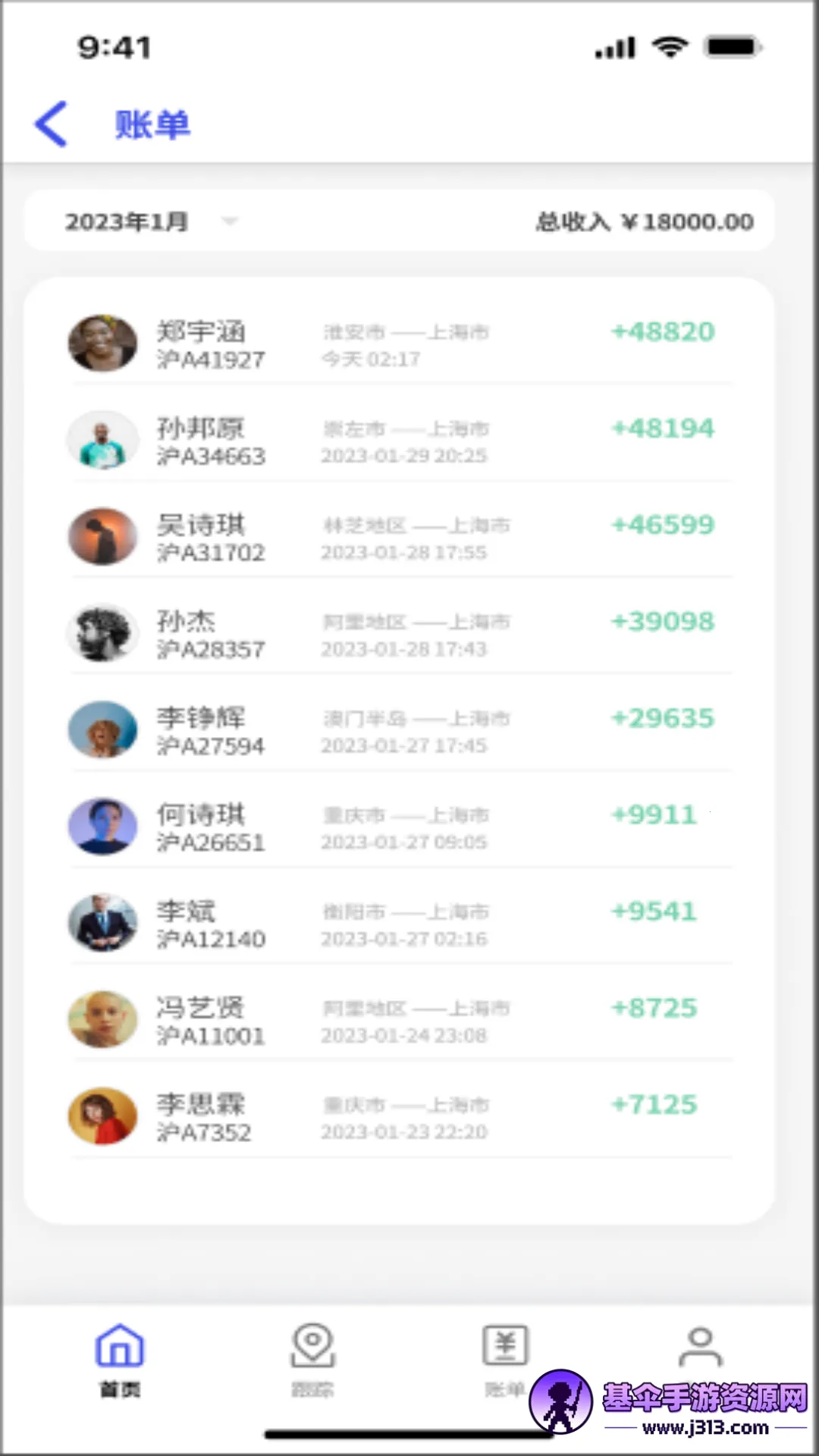Open the bill entry for 孙邦原
This screenshot has width=819, height=1456.
400,441
